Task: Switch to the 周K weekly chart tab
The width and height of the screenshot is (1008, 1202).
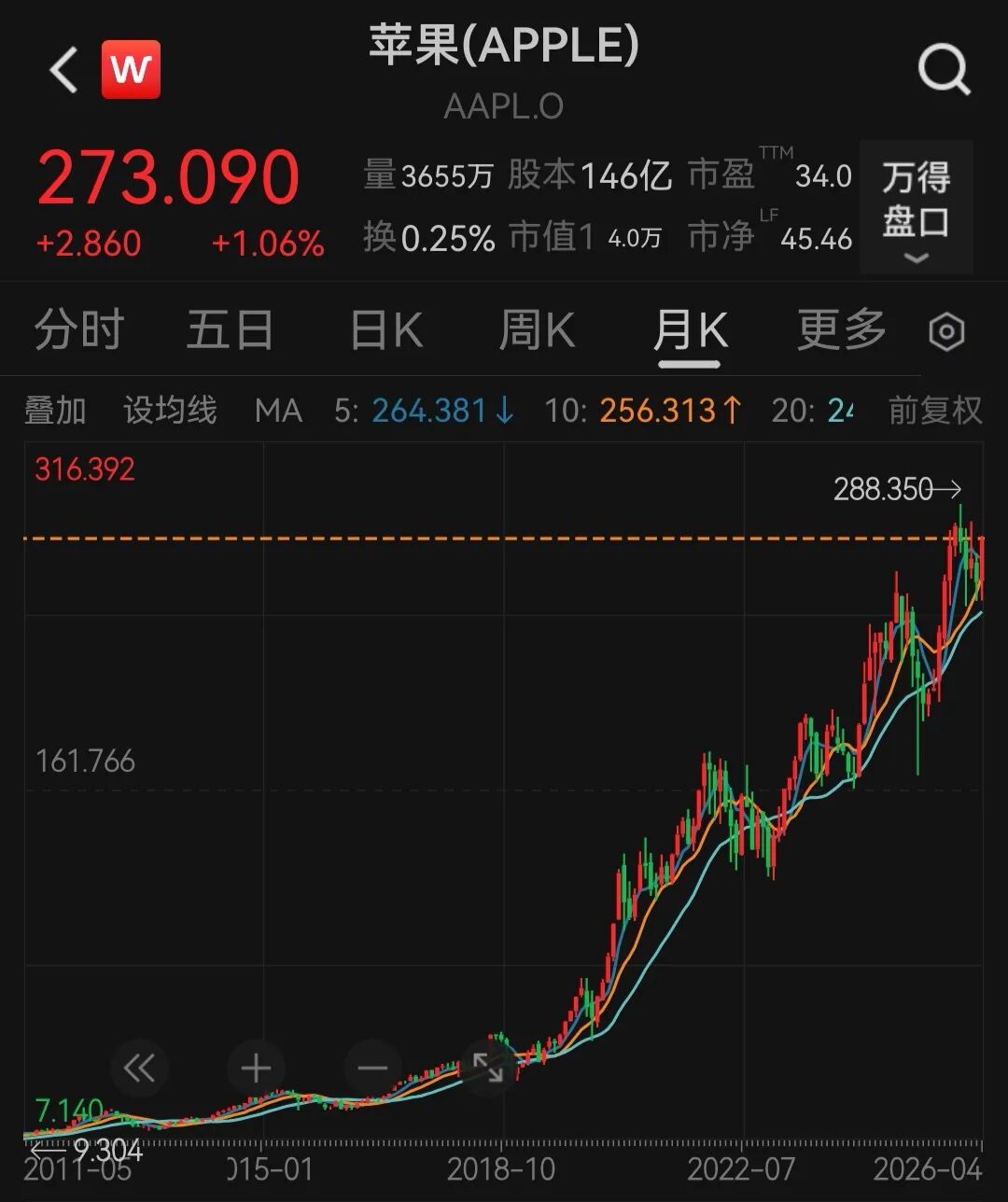Action: click(x=535, y=330)
